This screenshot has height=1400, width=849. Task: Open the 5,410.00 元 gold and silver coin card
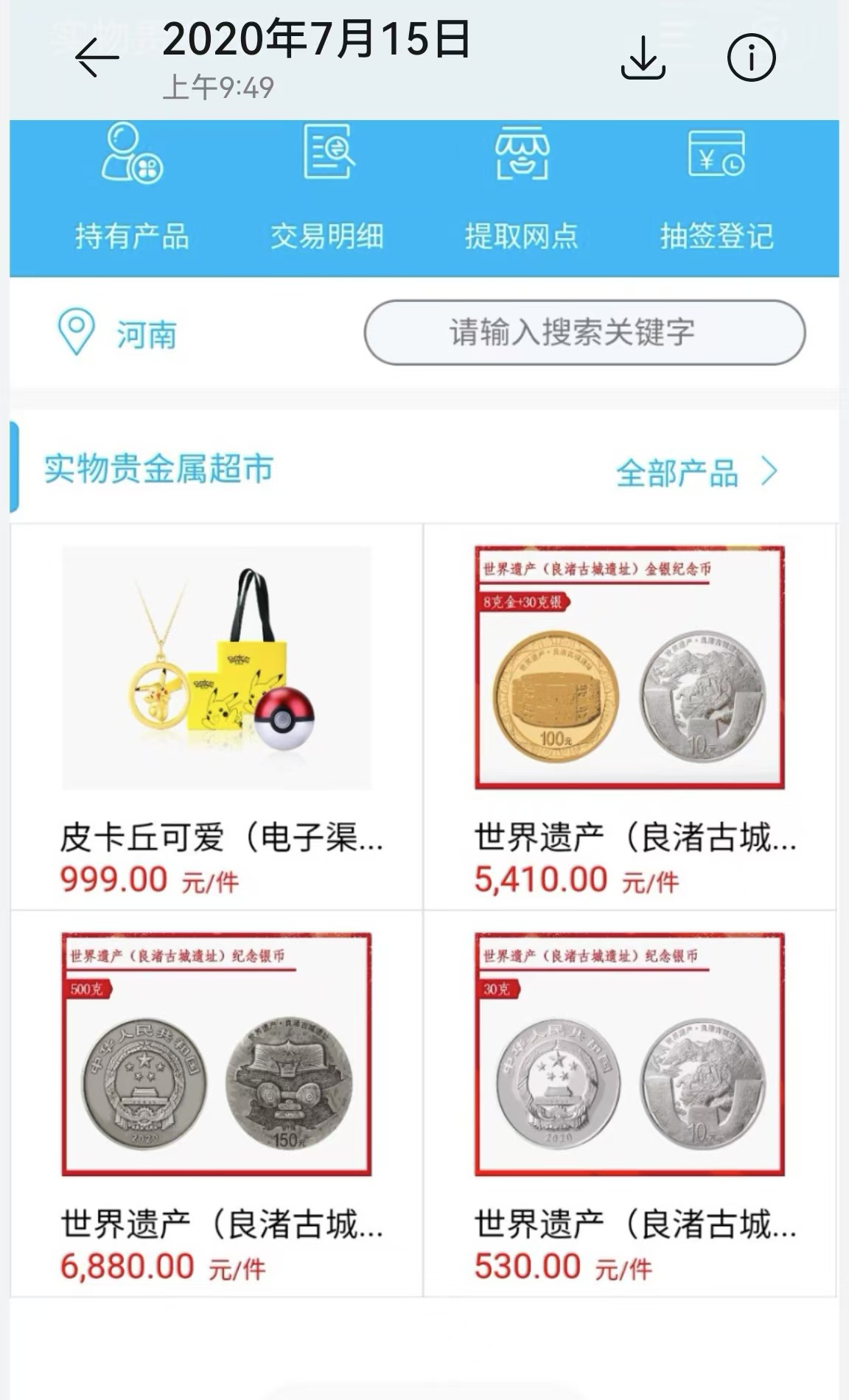tap(630, 717)
